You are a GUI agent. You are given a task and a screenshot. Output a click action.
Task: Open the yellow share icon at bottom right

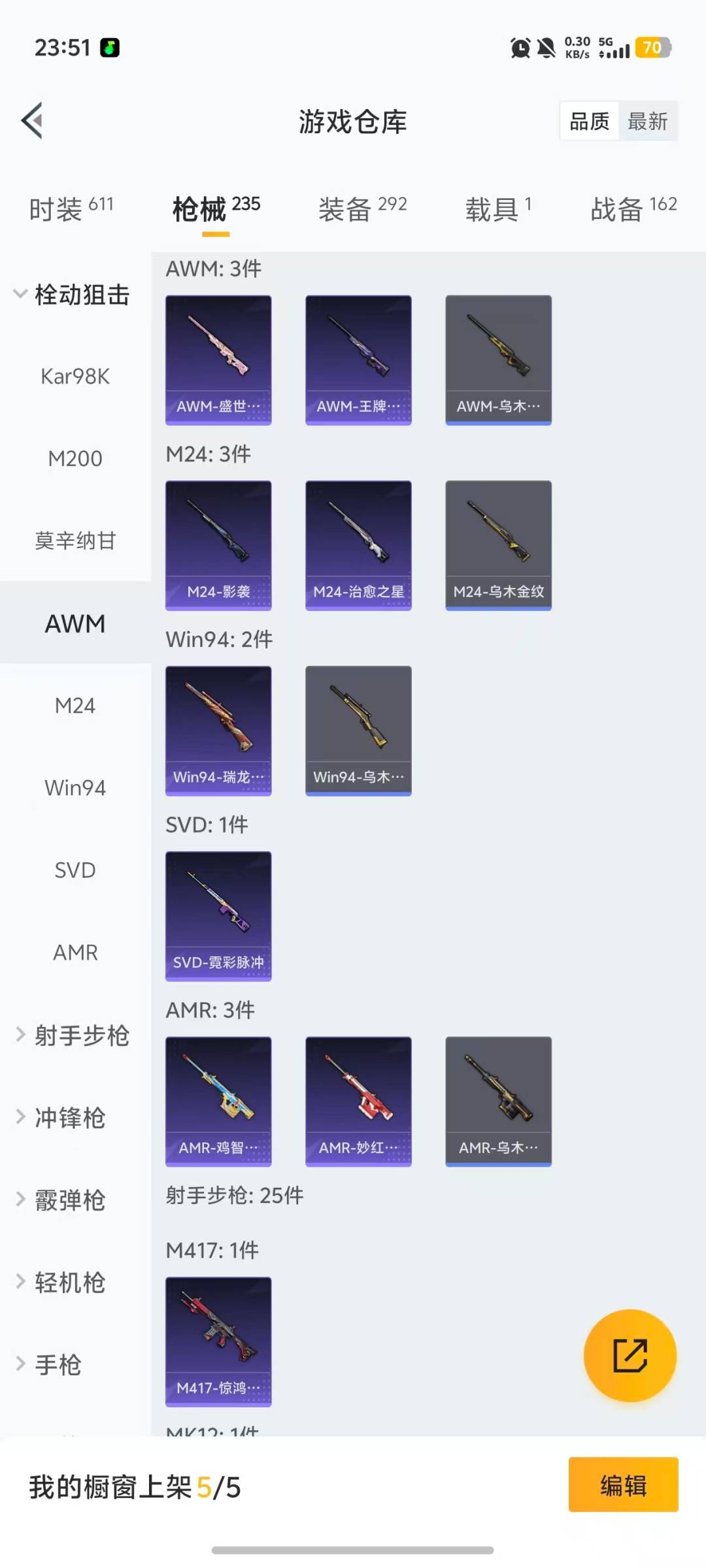pos(630,1356)
